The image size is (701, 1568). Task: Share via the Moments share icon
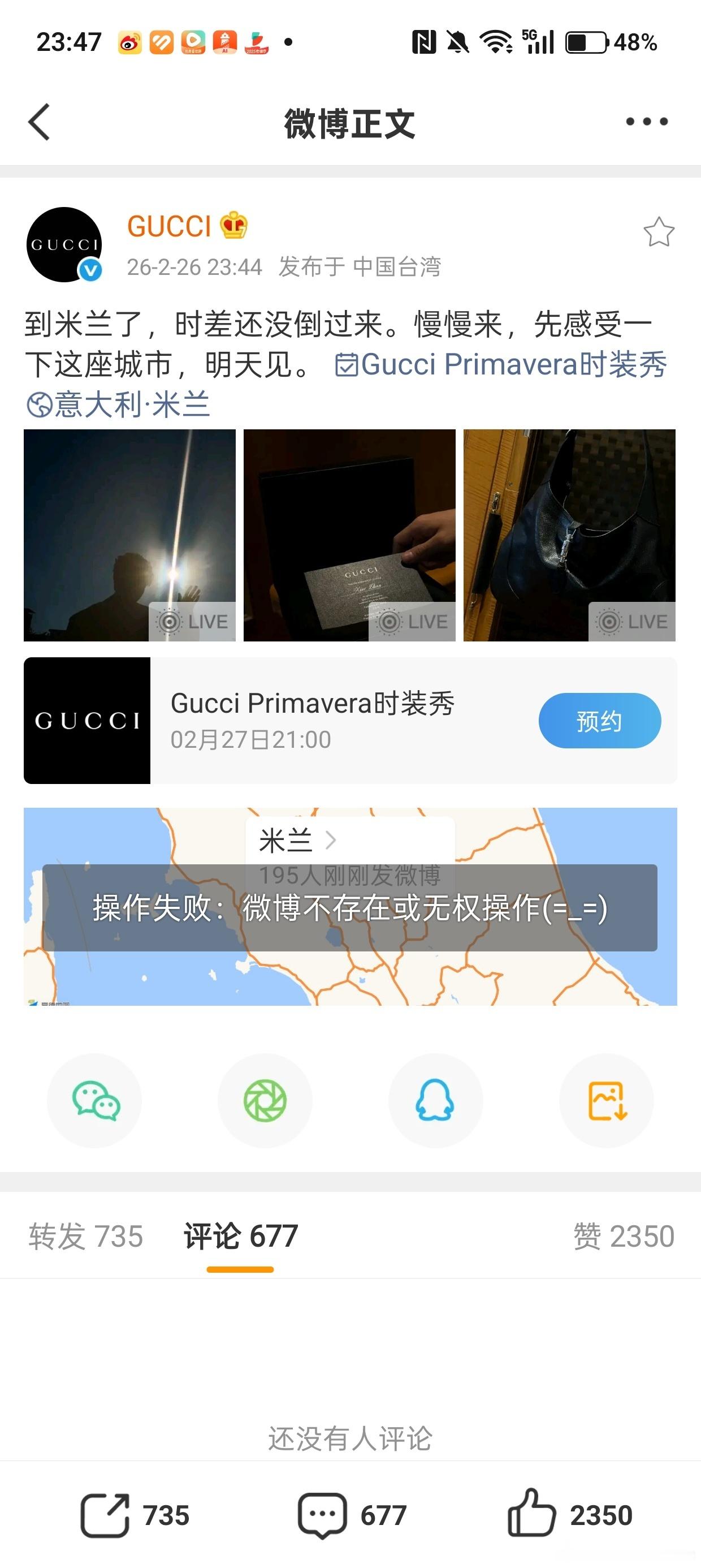265,1100
